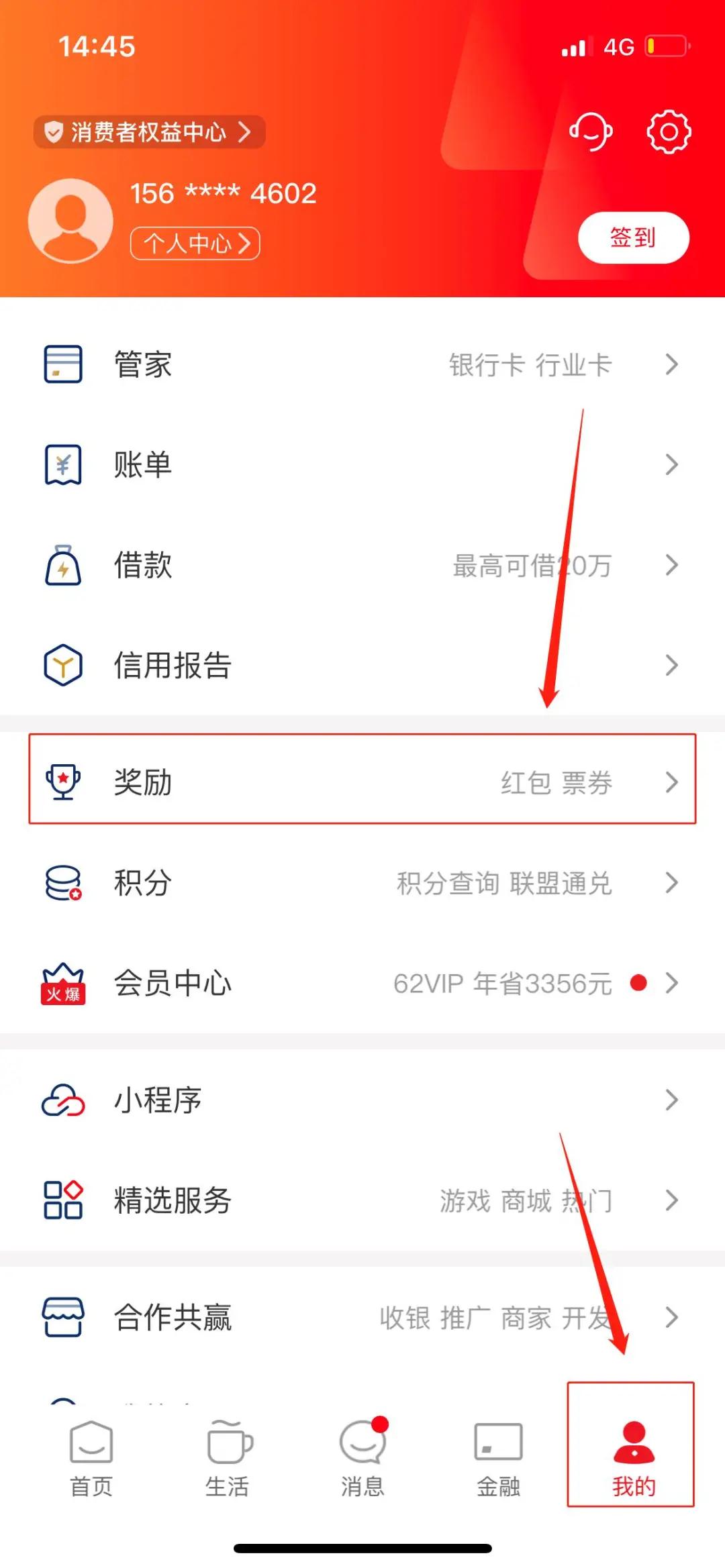This screenshot has height=1568, width=725.
Task: Go to 个人中心
Action: (195, 243)
